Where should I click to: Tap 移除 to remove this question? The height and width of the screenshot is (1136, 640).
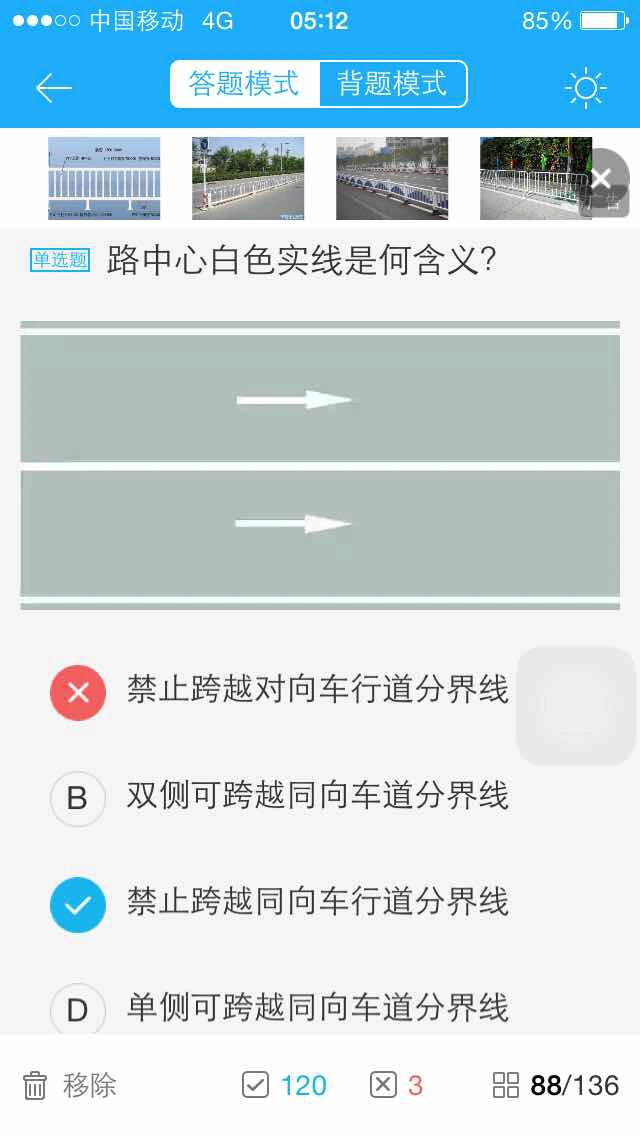click(x=70, y=1085)
